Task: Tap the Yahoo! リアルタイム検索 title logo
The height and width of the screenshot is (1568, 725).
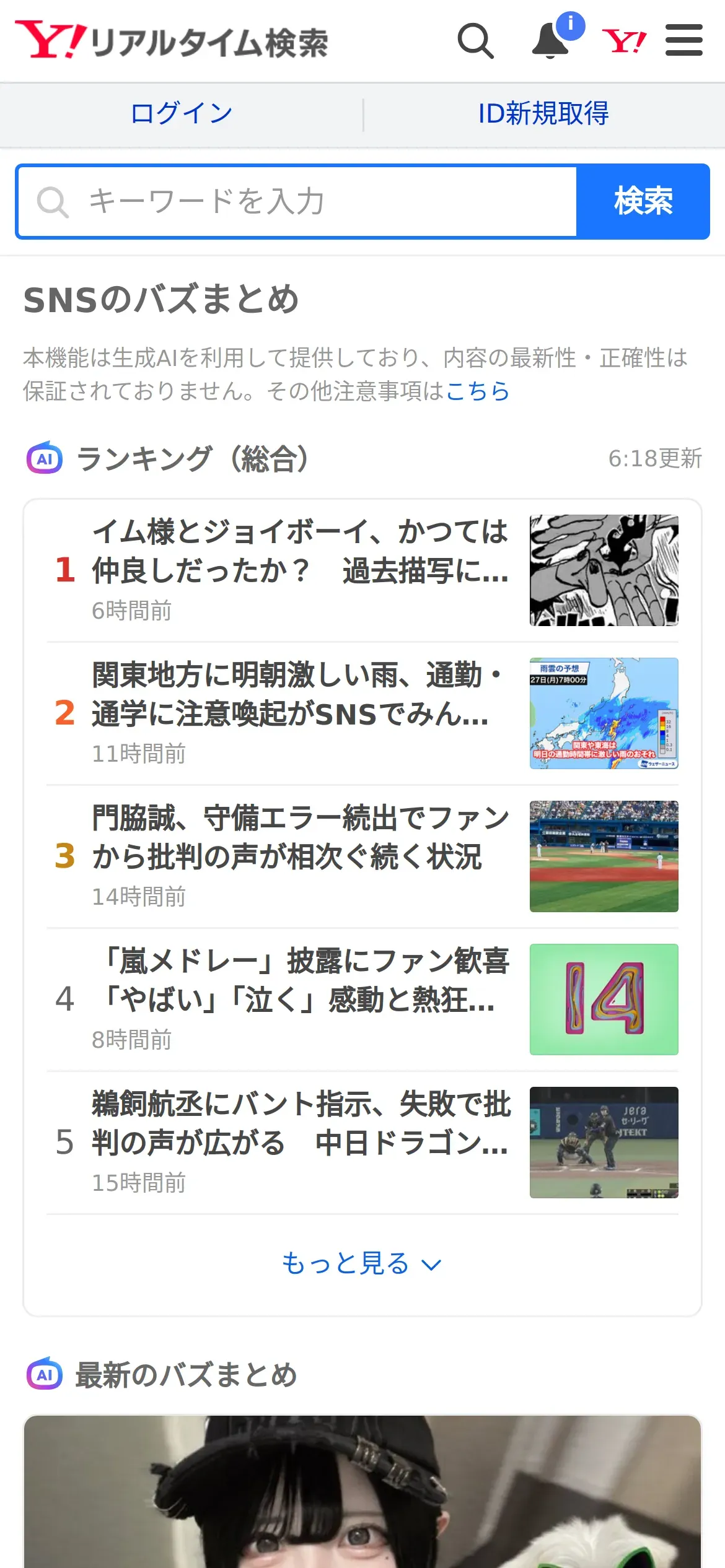Action: (172, 41)
